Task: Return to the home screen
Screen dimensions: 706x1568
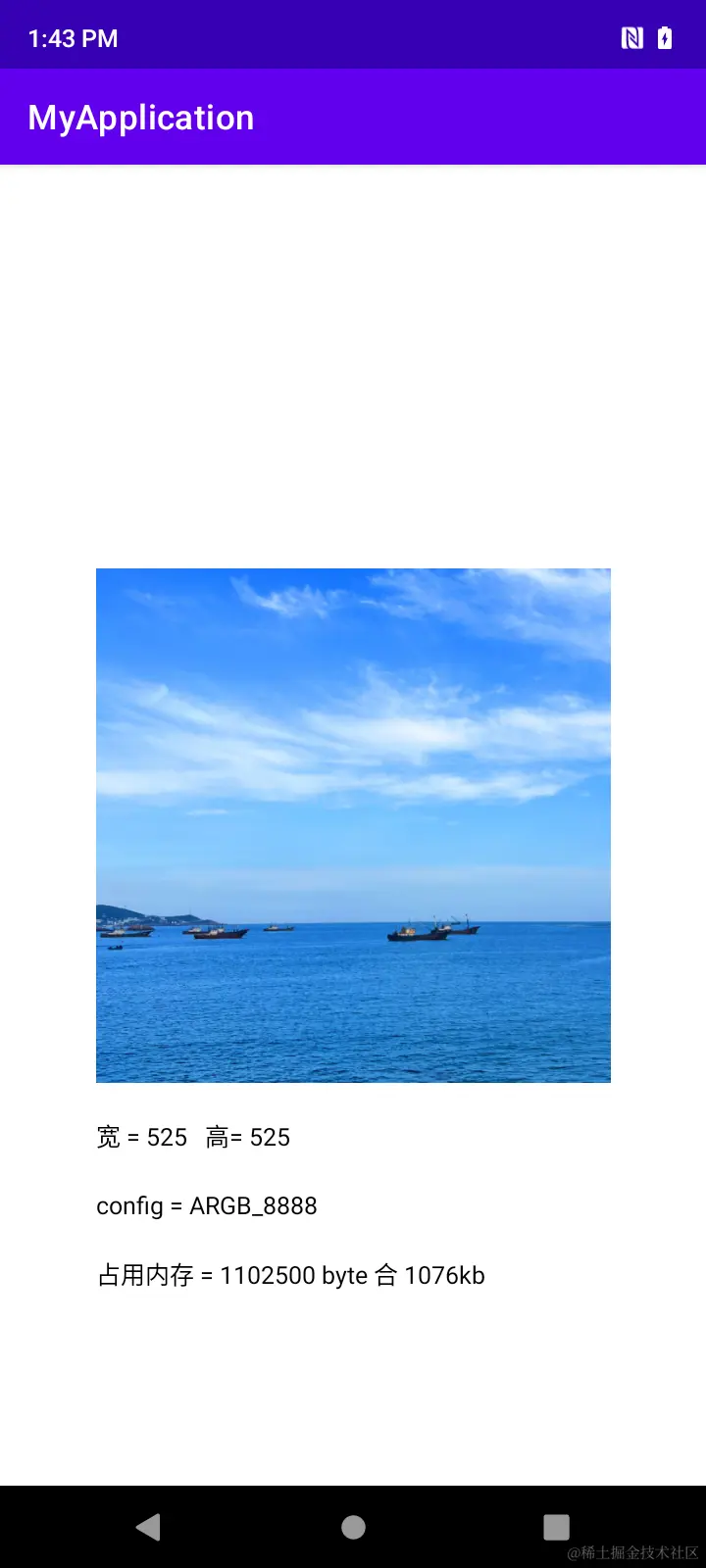Action: click(x=353, y=1527)
